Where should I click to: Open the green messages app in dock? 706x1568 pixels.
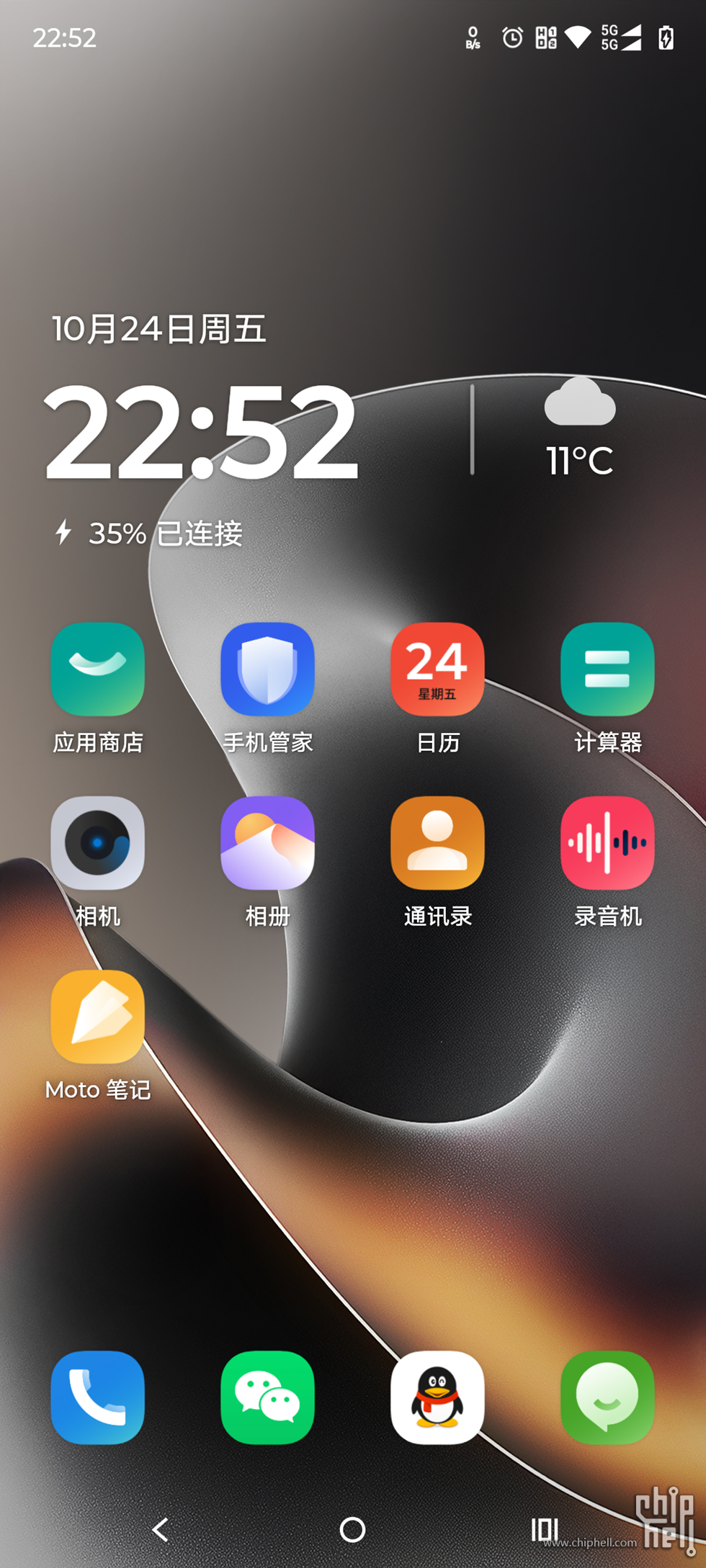pyautogui.click(x=607, y=1397)
